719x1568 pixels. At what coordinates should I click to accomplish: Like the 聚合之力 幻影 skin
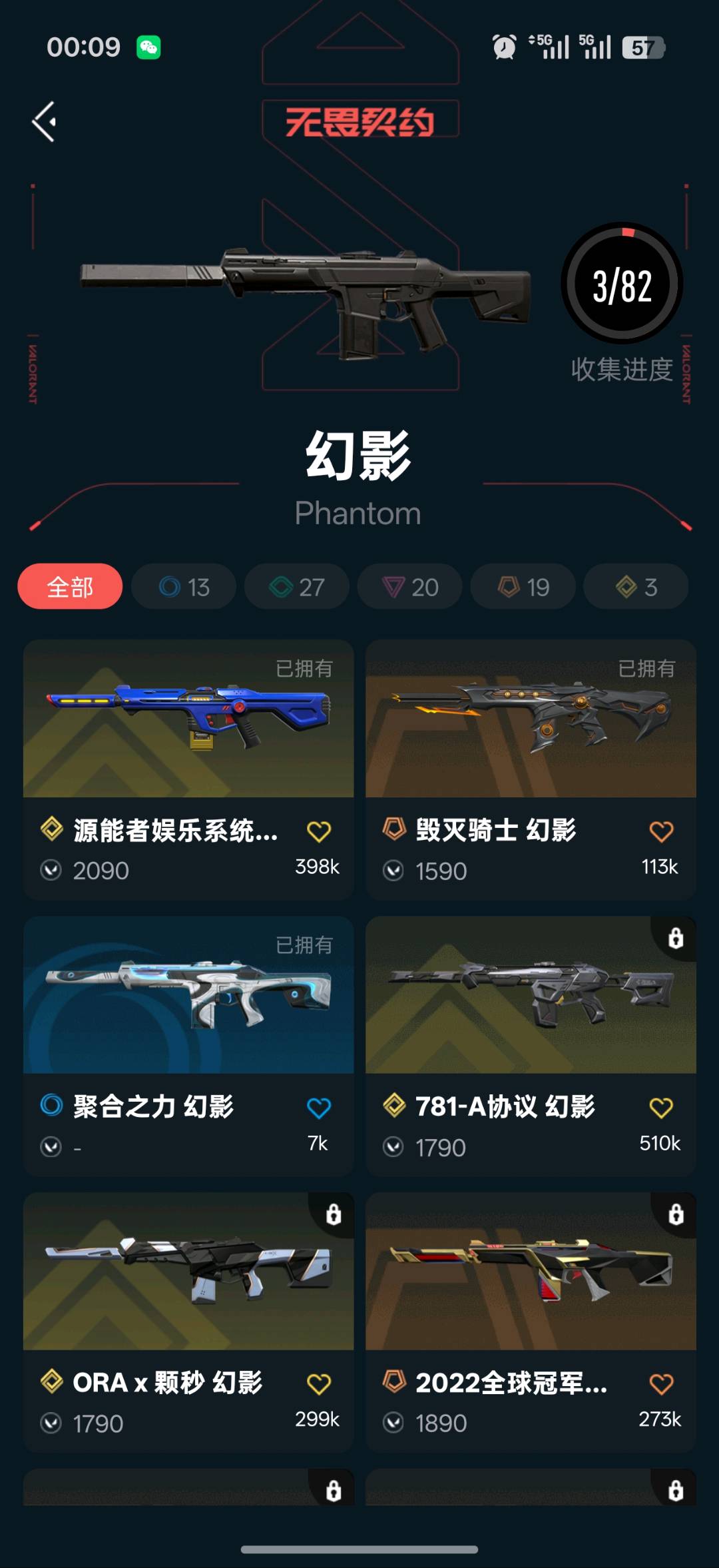[x=319, y=1108]
